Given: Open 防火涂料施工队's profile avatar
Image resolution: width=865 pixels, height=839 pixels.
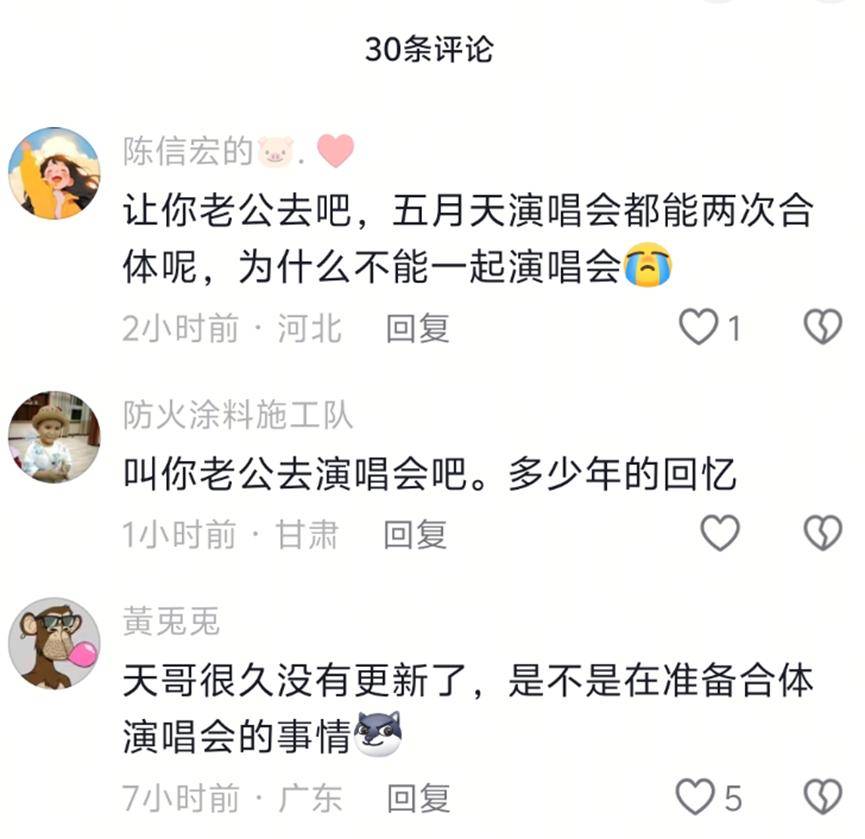Looking at the screenshot, I should point(54,437).
